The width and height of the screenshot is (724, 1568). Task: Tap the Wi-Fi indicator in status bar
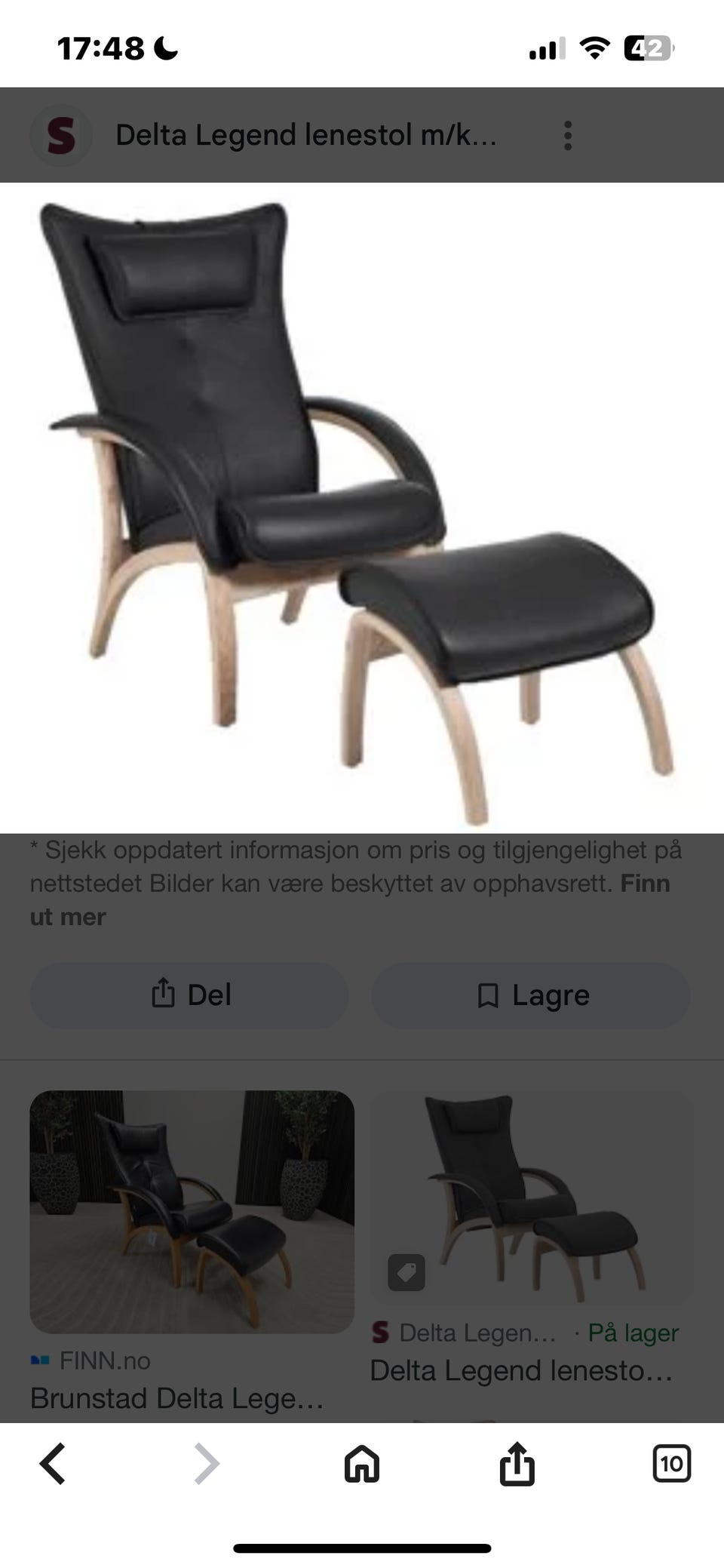pos(594,48)
